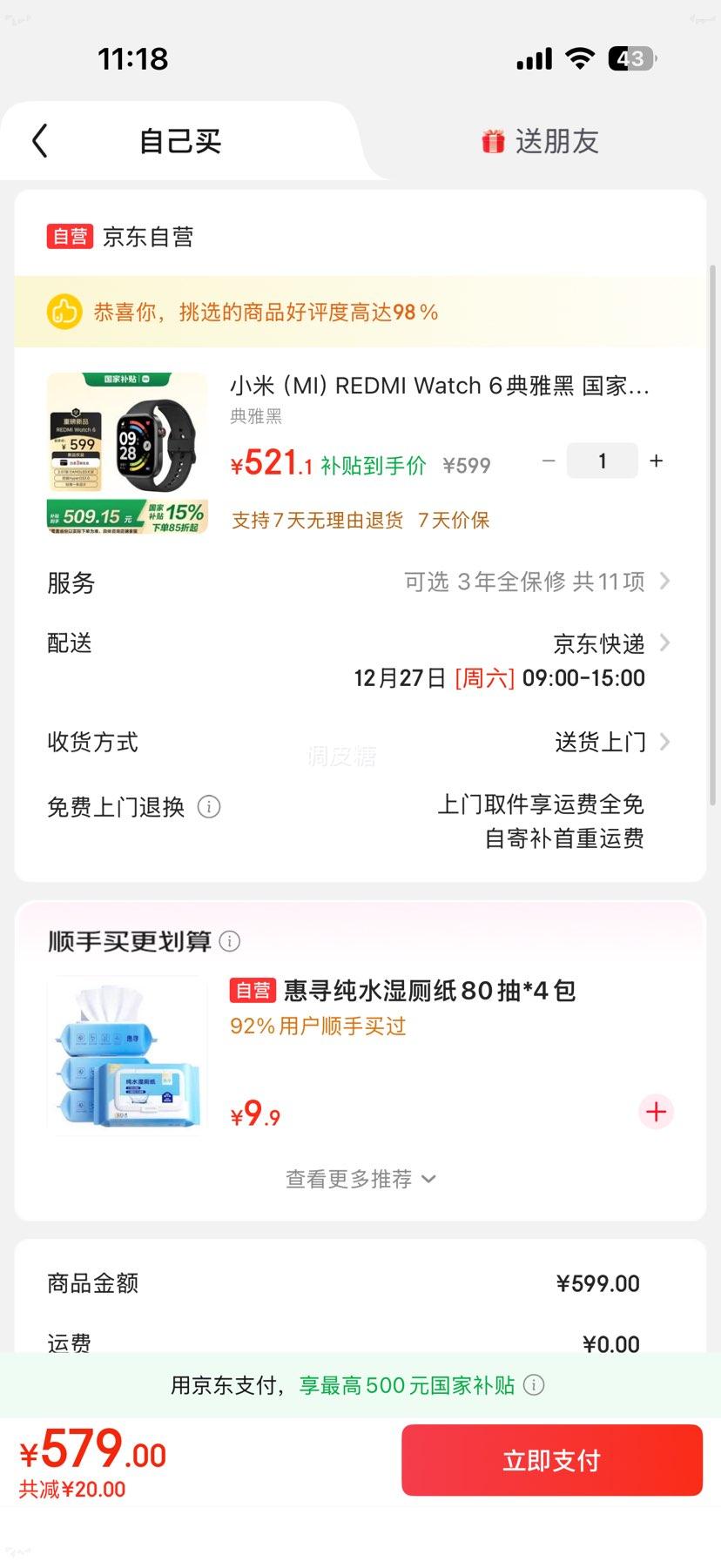
Task: Decrease quantity with the minus stepper
Action: coord(548,461)
